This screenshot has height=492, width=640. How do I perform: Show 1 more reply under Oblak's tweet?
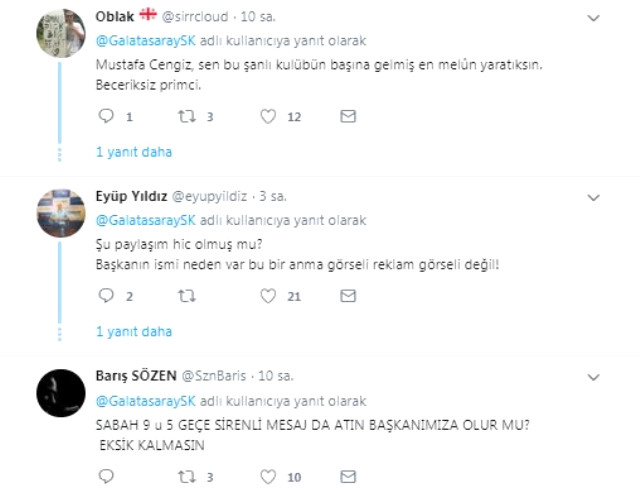point(134,152)
